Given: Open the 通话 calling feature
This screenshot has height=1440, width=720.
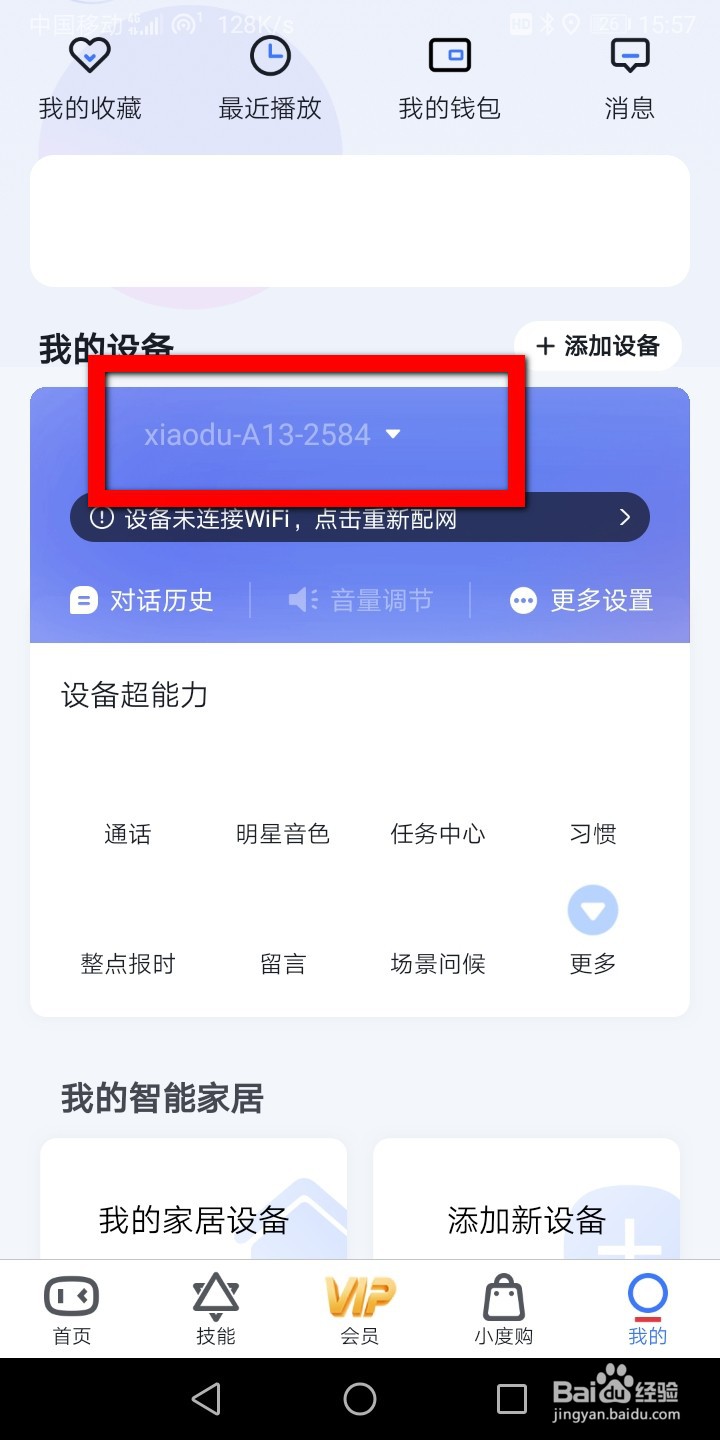Looking at the screenshot, I should pos(127,834).
